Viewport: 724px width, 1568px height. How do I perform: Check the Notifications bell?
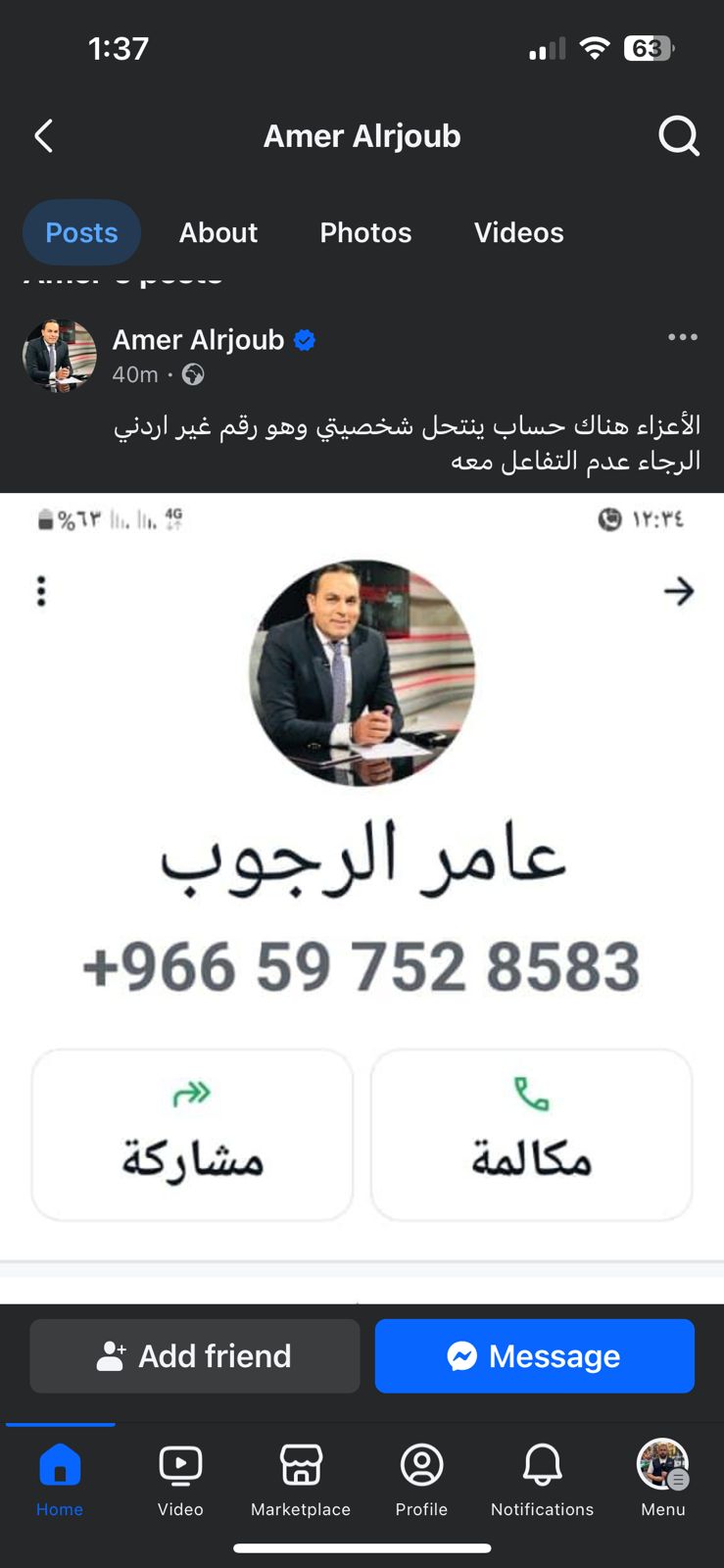tap(542, 1478)
